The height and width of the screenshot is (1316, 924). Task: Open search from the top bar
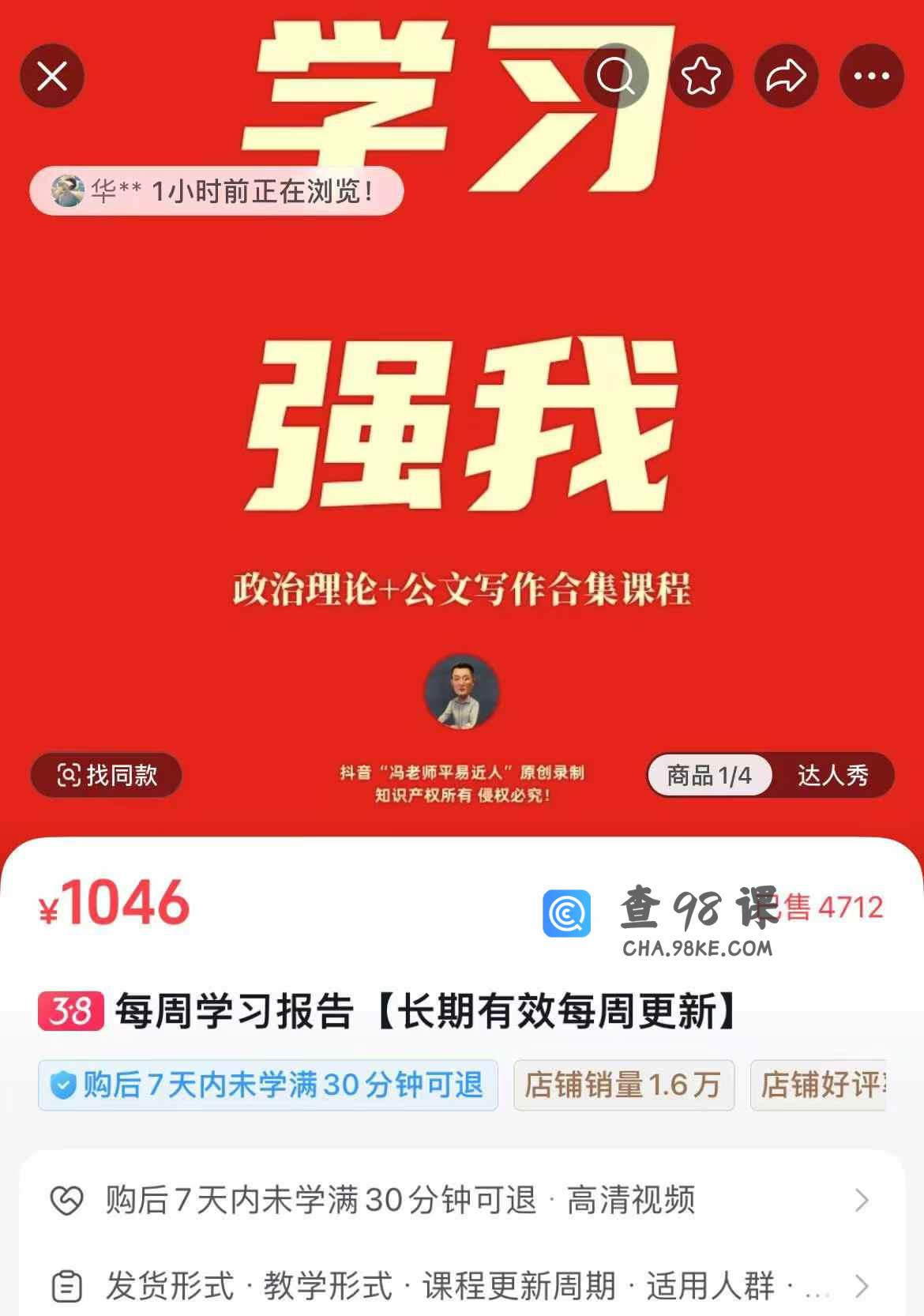tap(616, 77)
